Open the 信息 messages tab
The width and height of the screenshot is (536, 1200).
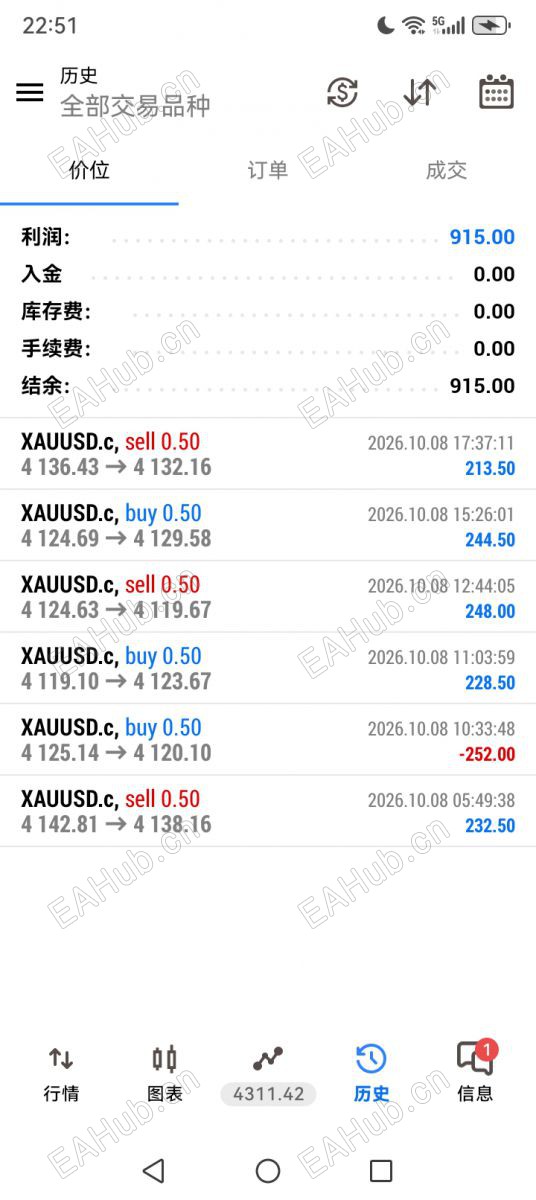click(475, 1072)
